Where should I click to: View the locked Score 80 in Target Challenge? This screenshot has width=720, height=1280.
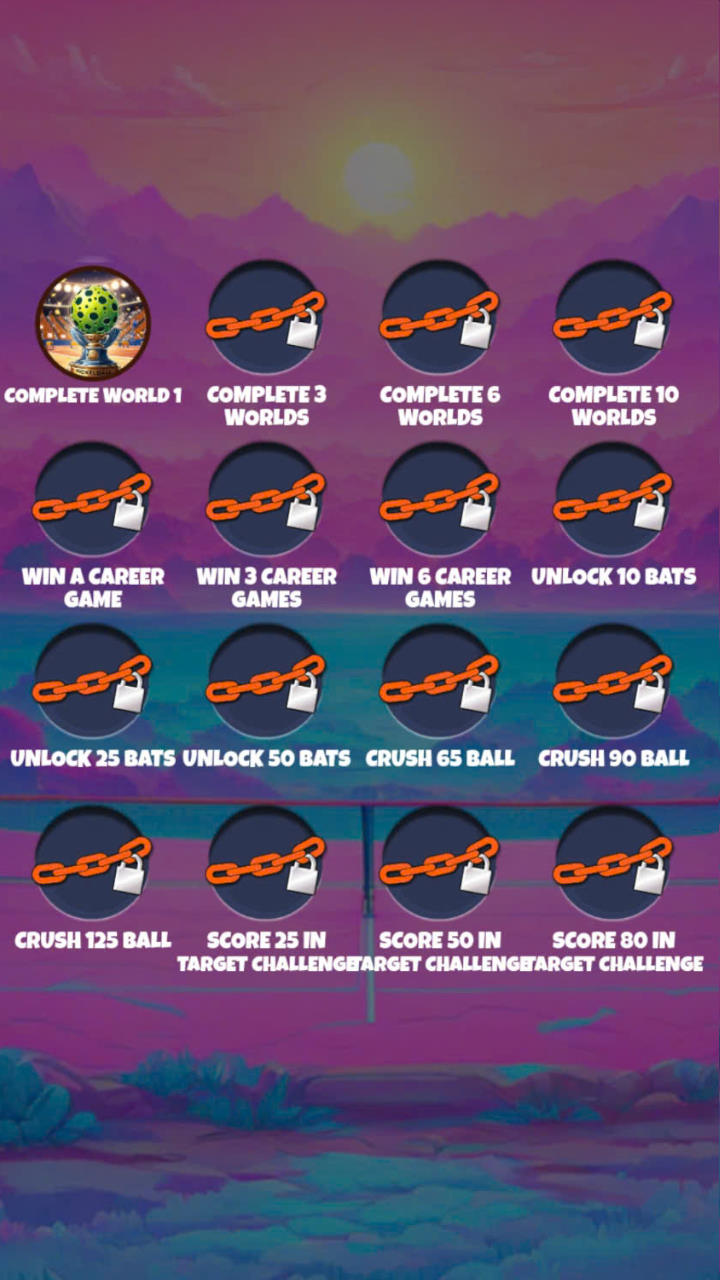coord(613,864)
